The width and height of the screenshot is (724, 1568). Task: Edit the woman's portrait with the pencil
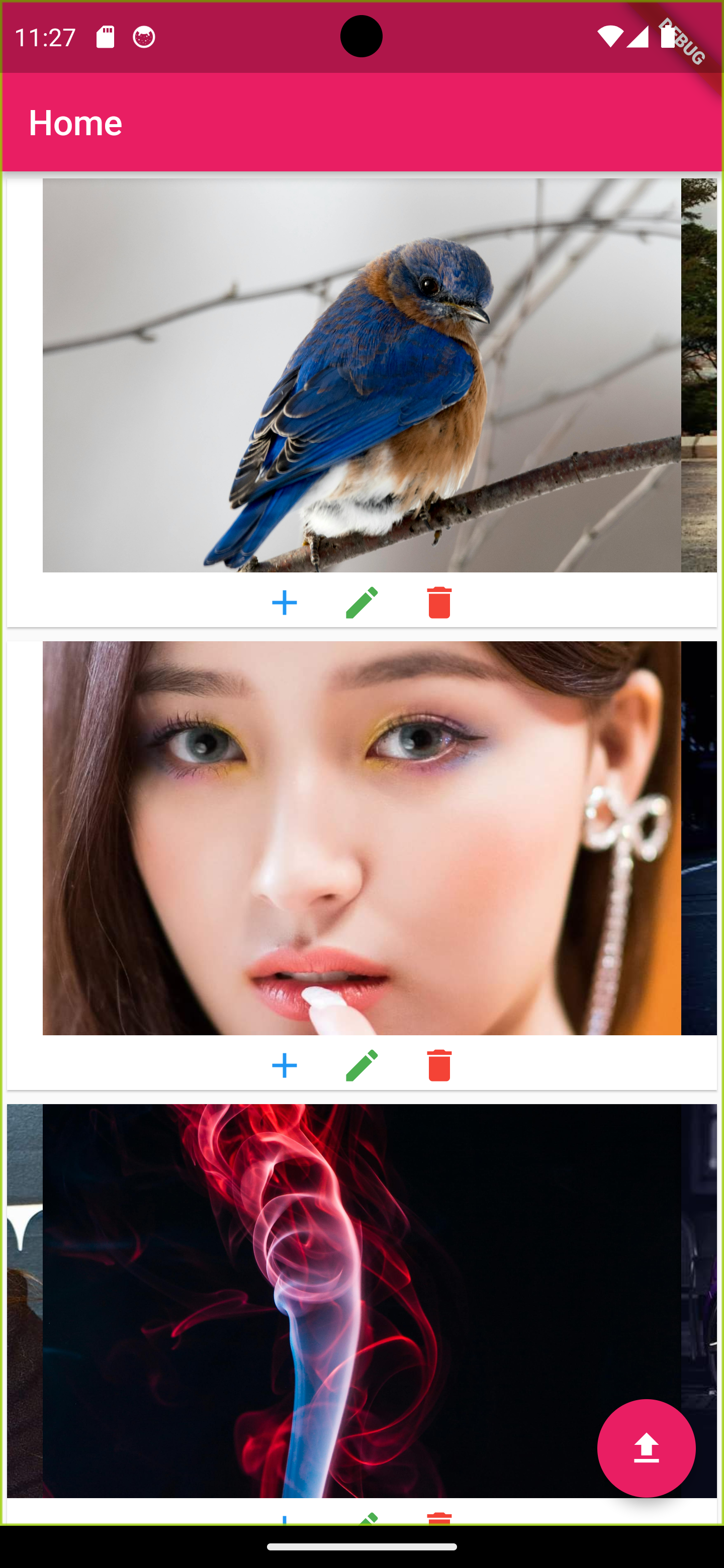[x=361, y=1065]
